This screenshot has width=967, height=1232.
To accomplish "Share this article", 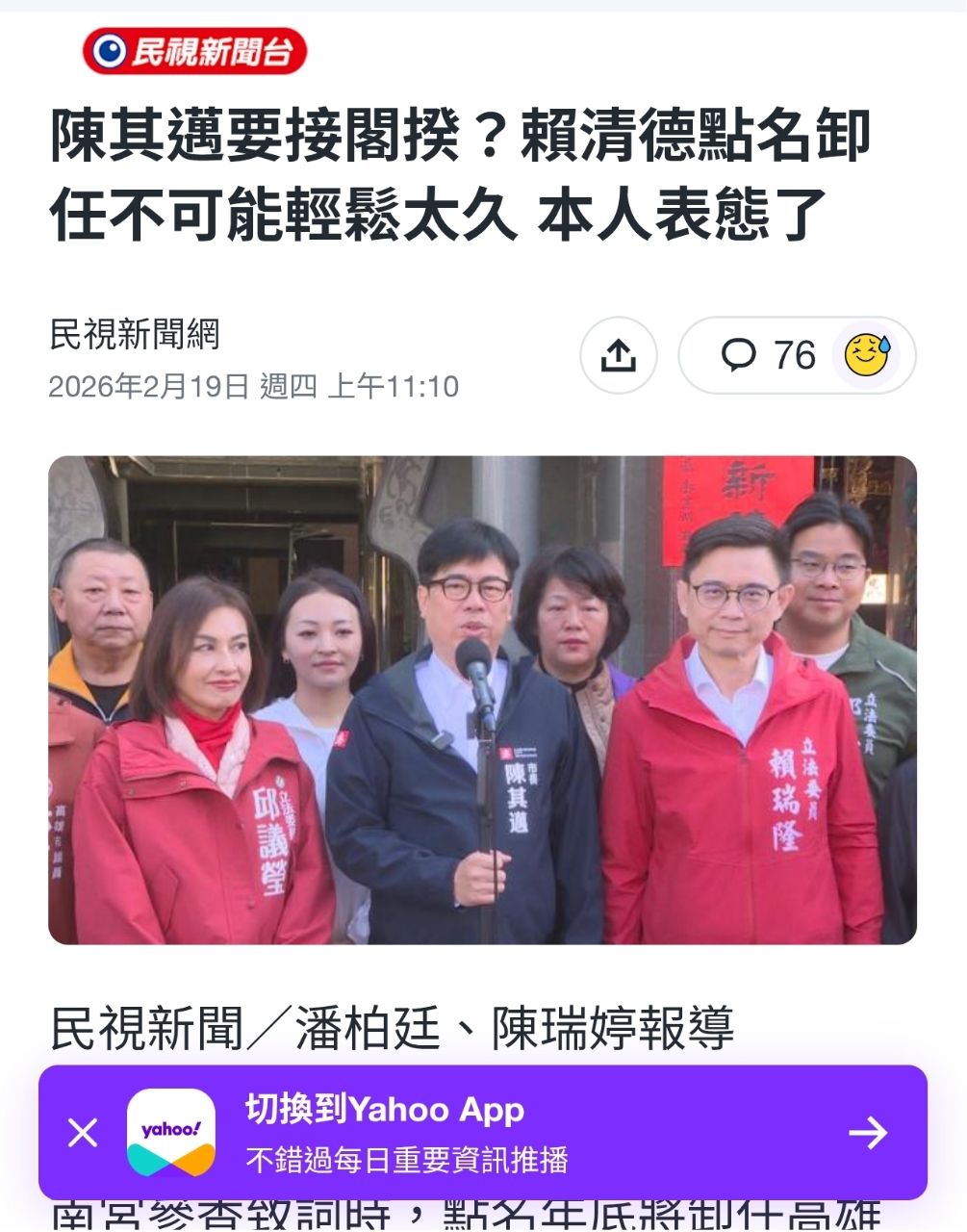I will point(619,355).
